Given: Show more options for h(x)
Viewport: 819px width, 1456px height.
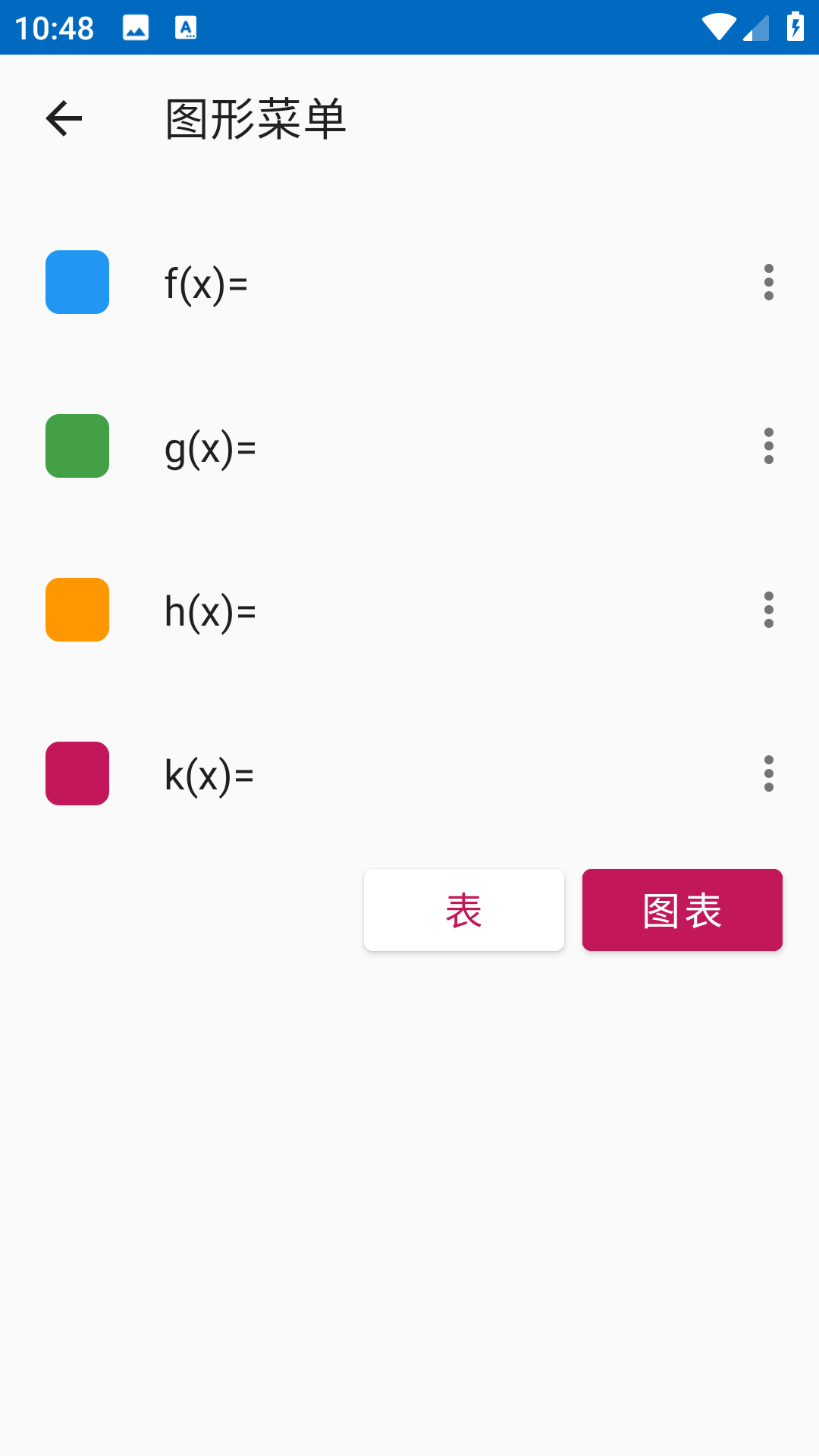Looking at the screenshot, I should click(768, 610).
